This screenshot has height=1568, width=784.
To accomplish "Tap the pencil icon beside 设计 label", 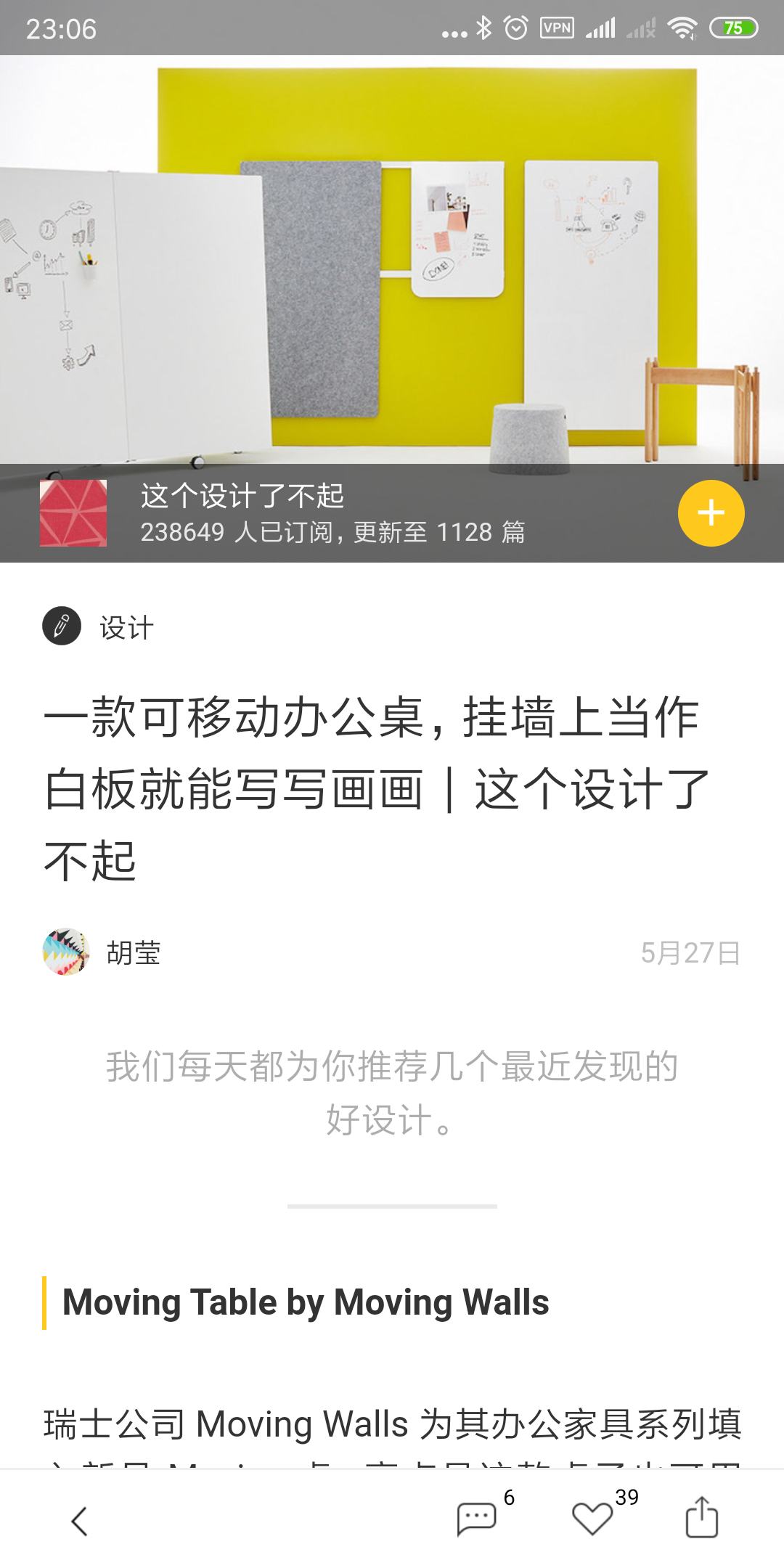I will (x=64, y=626).
